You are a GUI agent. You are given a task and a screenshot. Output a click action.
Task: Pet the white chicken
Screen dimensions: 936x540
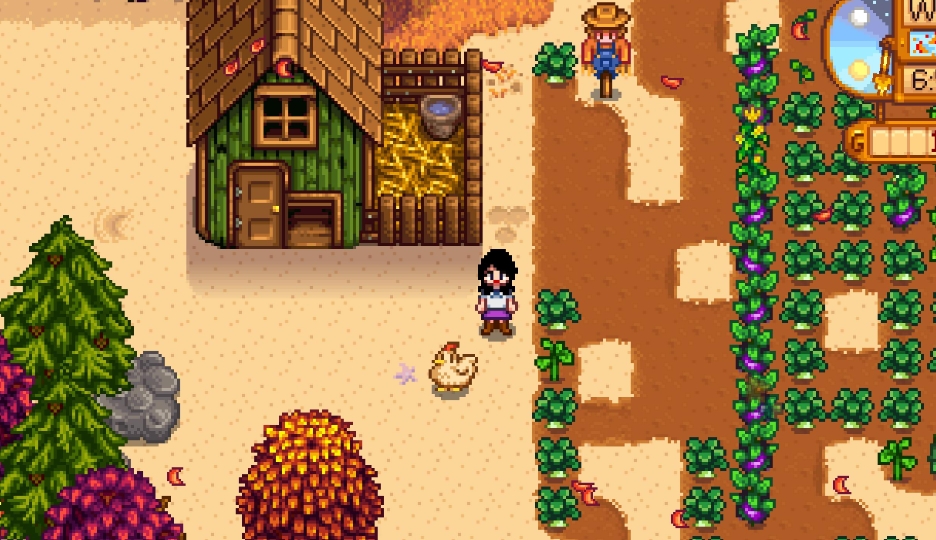pyautogui.click(x=453, y=368)
